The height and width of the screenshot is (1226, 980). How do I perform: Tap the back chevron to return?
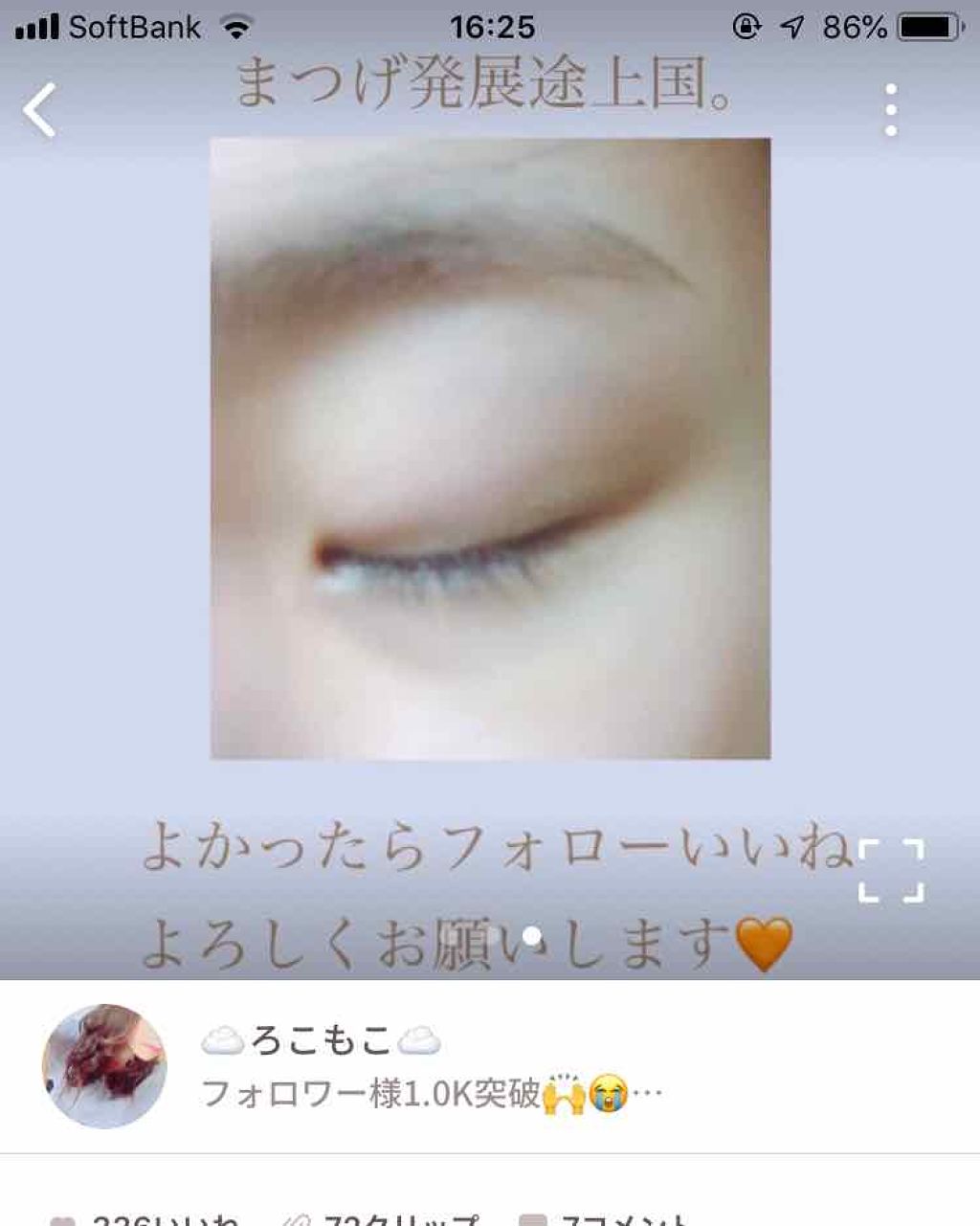pyautogui.click(x=38, y=111)
